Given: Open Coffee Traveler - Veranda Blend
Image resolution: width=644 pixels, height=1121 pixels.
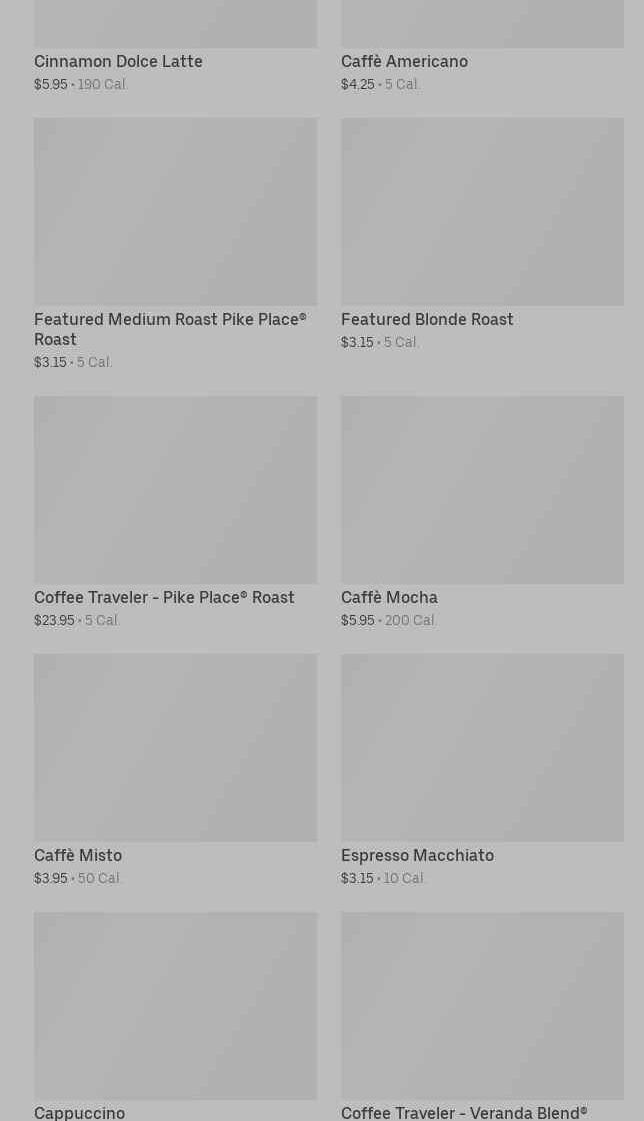Looking at the screenshot, I should (482, 1016).
